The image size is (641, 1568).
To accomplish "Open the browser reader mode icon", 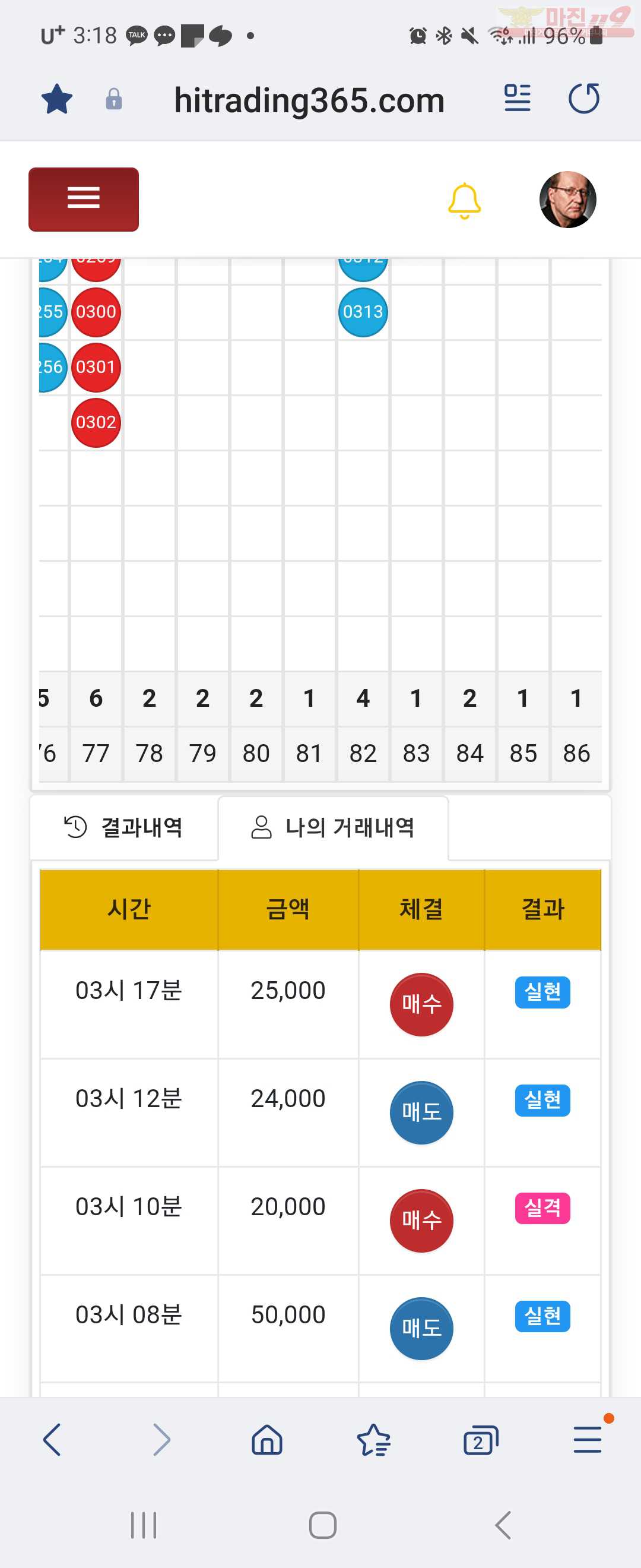I will tap(517, 99).
